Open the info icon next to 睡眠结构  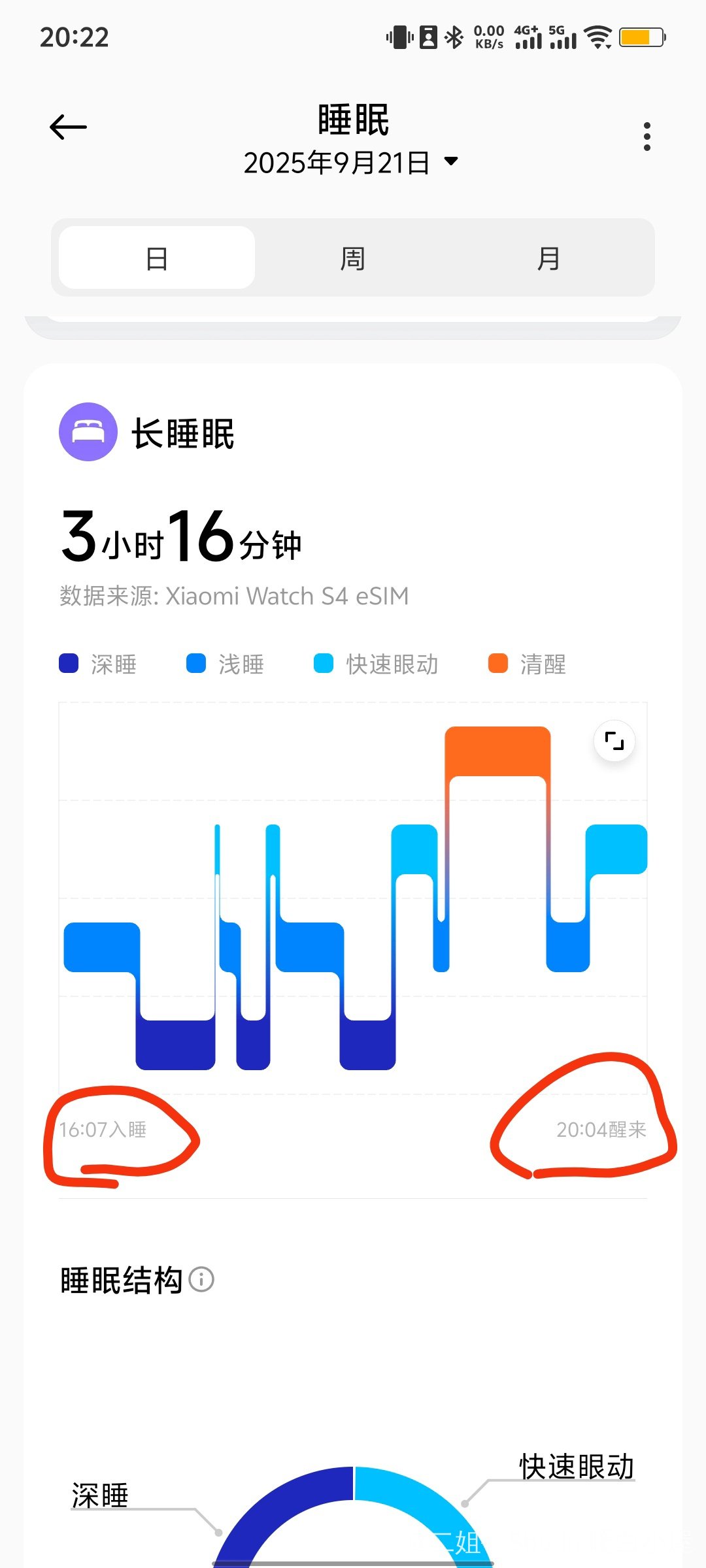(201, 1279)
